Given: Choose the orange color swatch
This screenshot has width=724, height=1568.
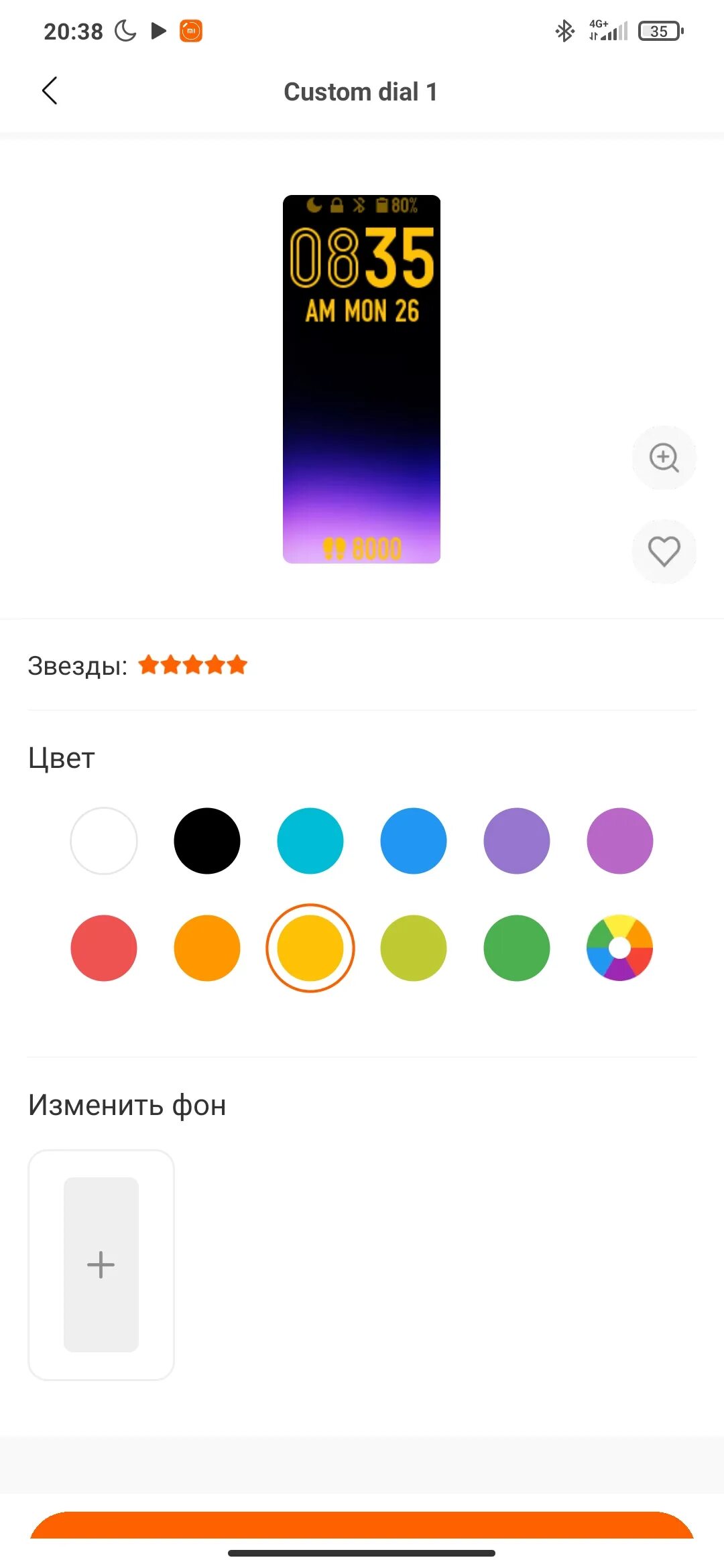Looking at the screenshot, I should (207, 948).
